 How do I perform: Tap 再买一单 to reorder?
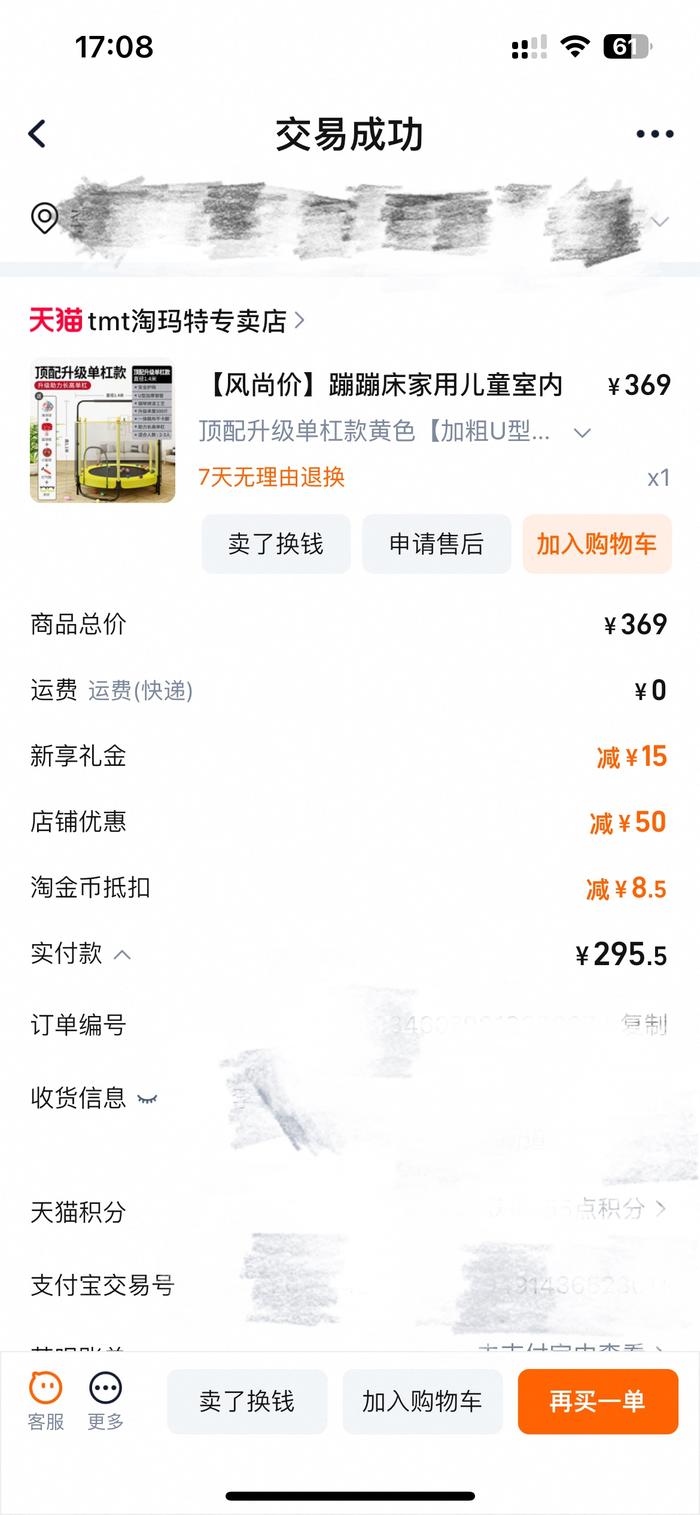pos(597,1401)
